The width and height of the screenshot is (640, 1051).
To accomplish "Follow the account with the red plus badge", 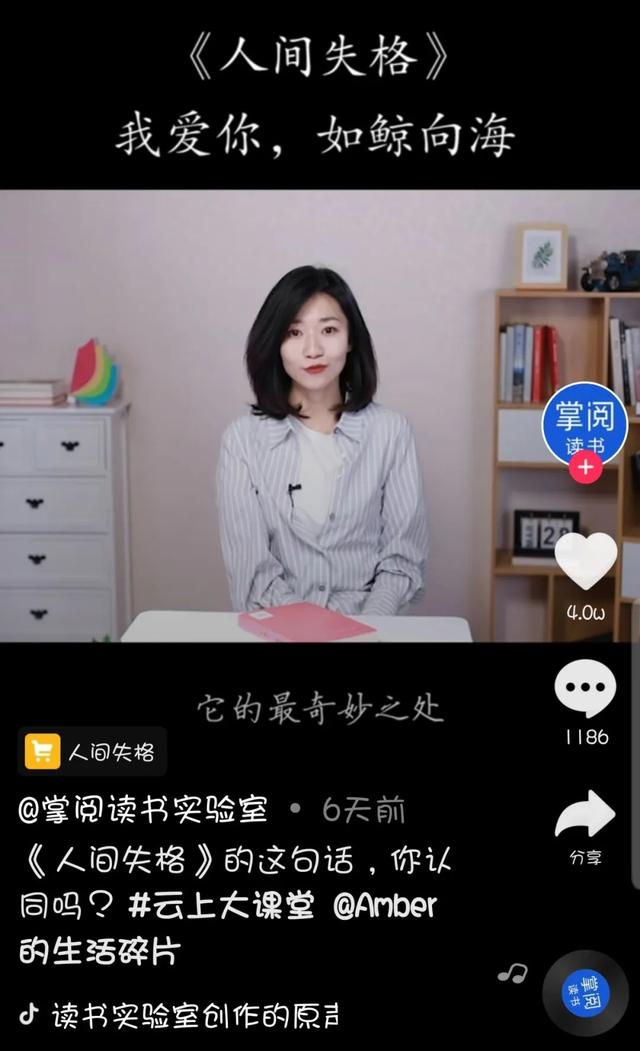I will point(585,467).
